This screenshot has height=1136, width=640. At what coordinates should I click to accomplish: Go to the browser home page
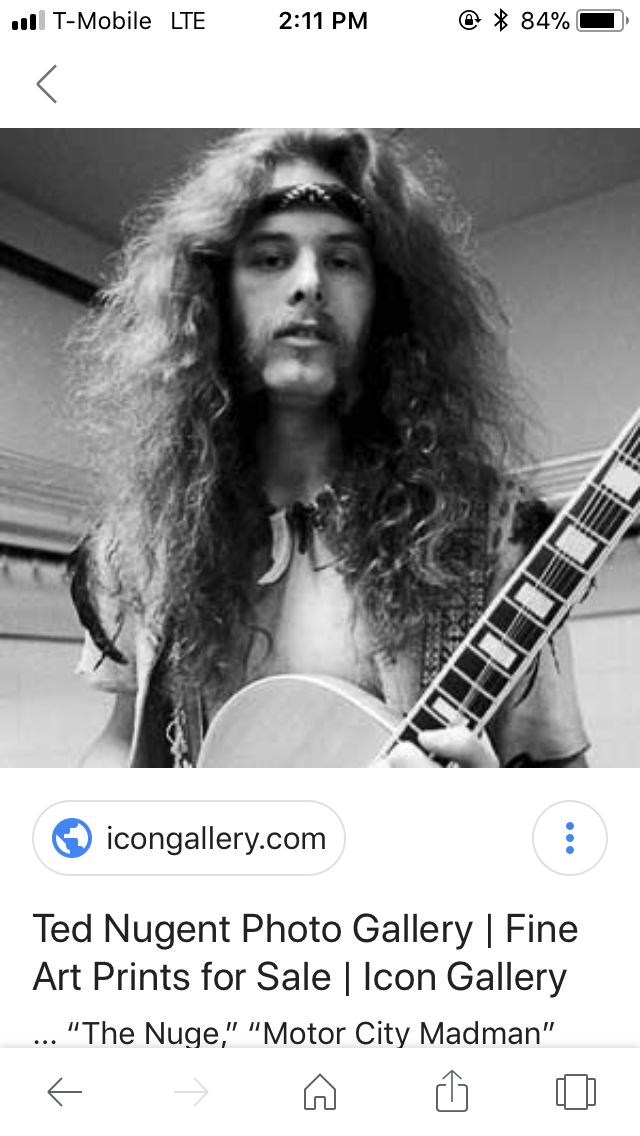tap(320, 1092)
